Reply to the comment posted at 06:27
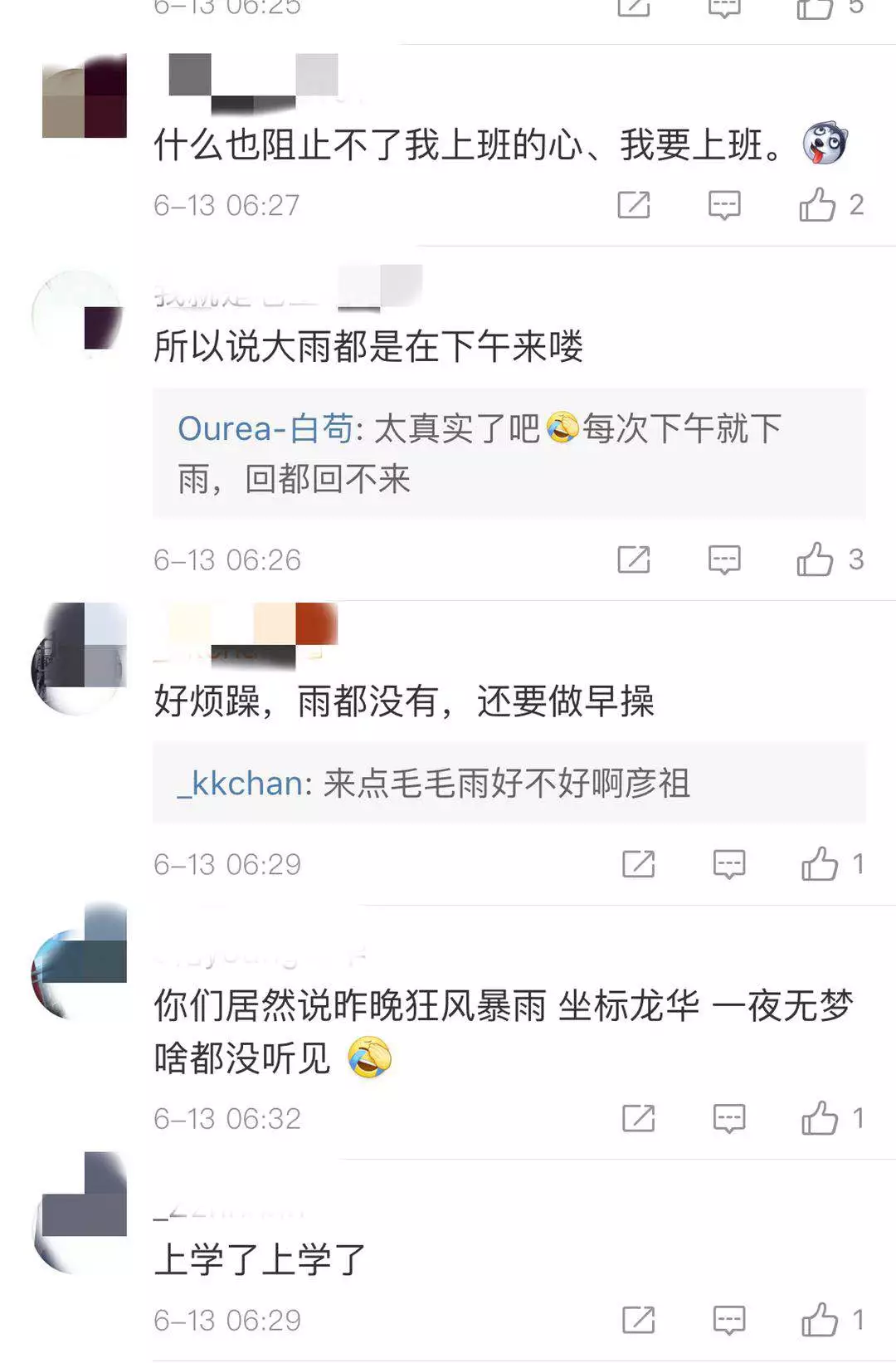 (723, 205)
